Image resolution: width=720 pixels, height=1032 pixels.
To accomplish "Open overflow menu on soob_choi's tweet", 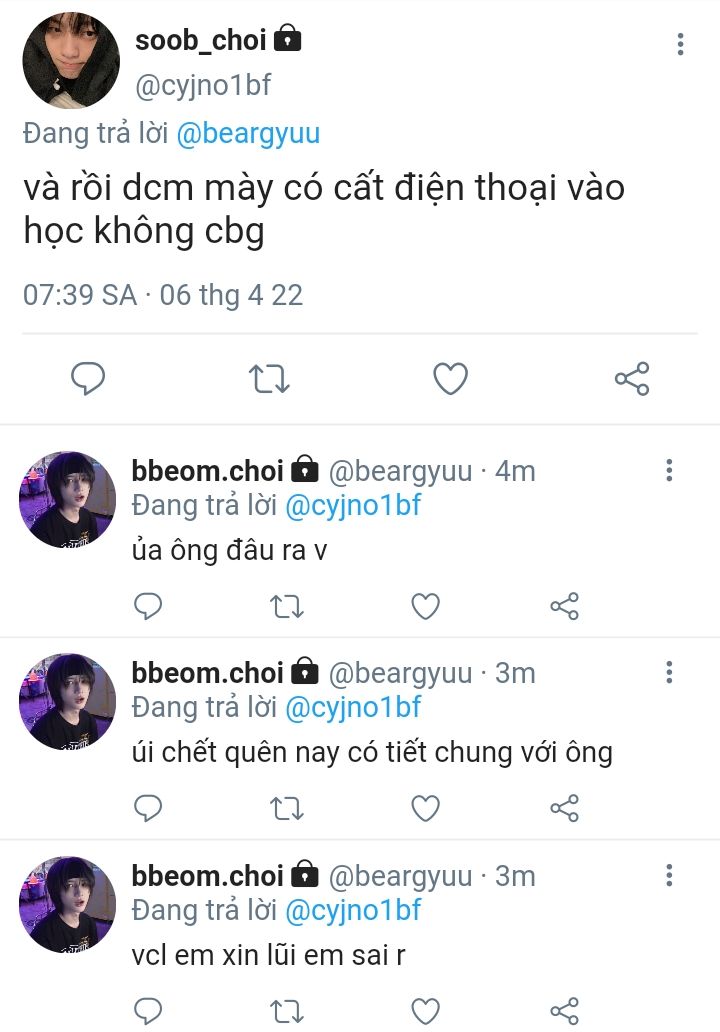I will 681,44.
